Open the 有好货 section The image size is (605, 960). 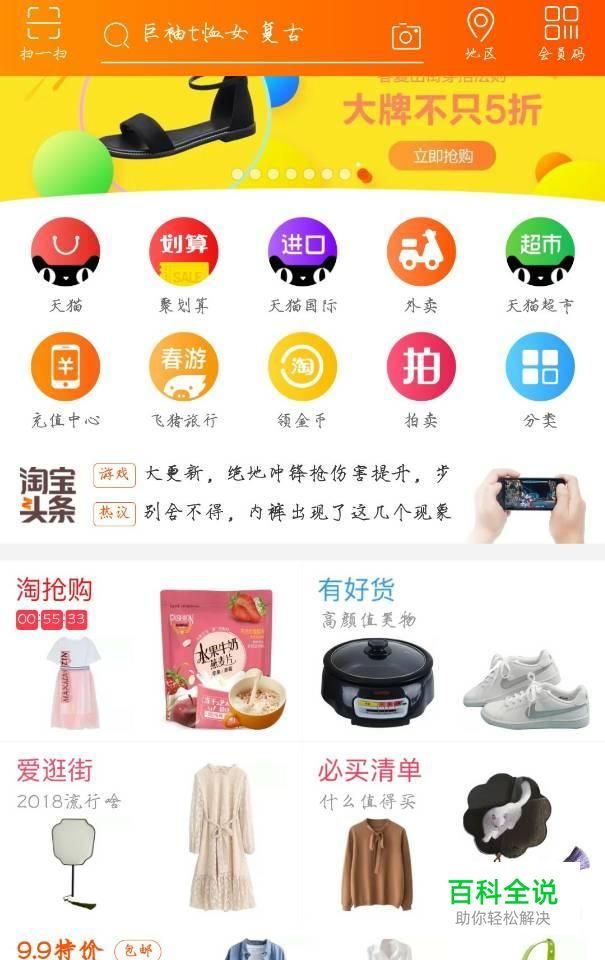click(453, 650)
